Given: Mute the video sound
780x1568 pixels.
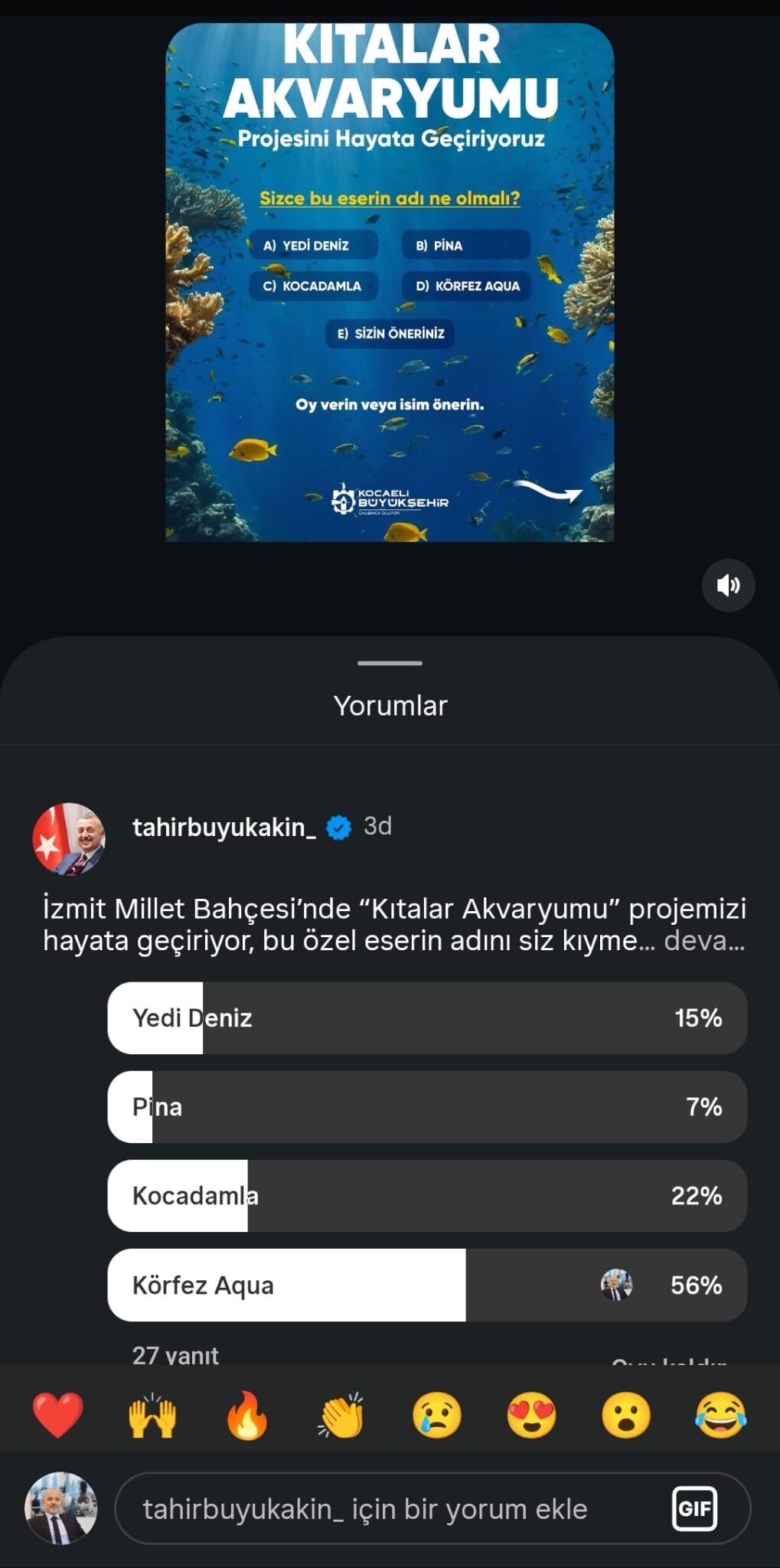Looking at the screenshot, I should click(729, 584).
